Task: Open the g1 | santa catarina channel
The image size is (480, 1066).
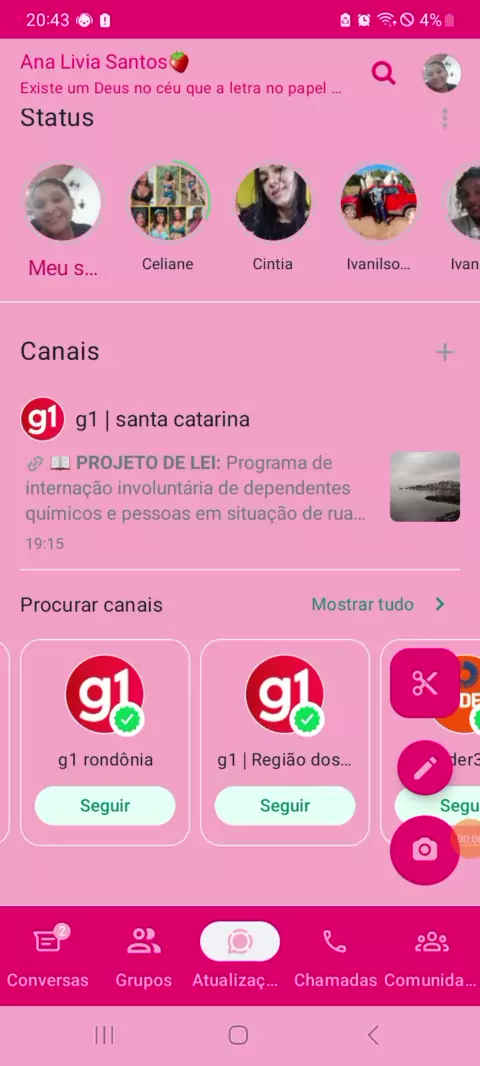Action: point(240,470)
